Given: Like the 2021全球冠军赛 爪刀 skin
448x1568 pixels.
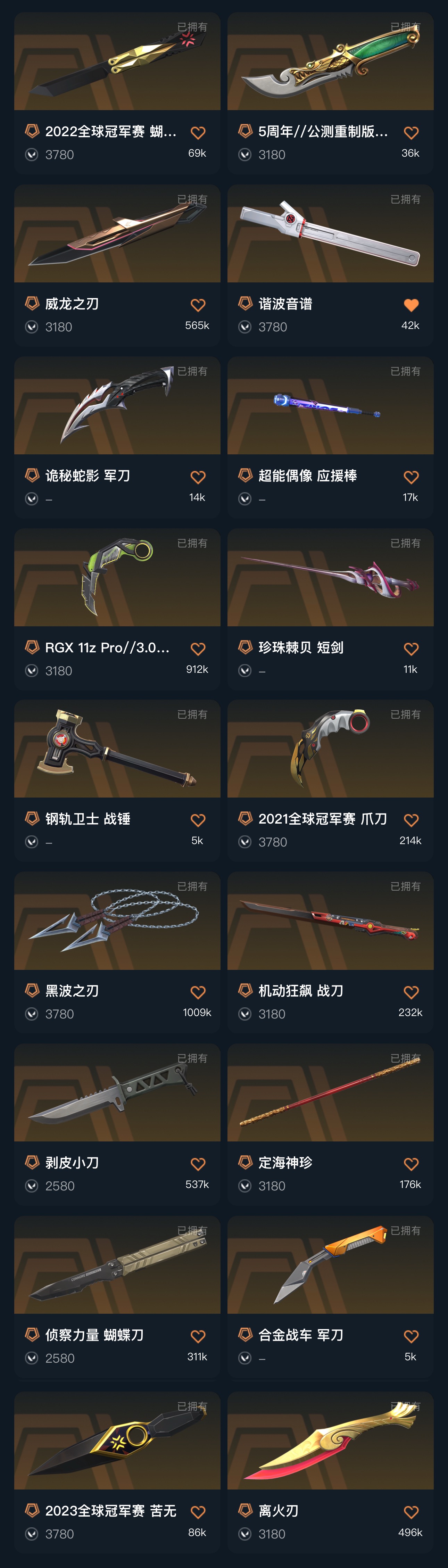Looking at the screenshot, I should click(411, 820).
